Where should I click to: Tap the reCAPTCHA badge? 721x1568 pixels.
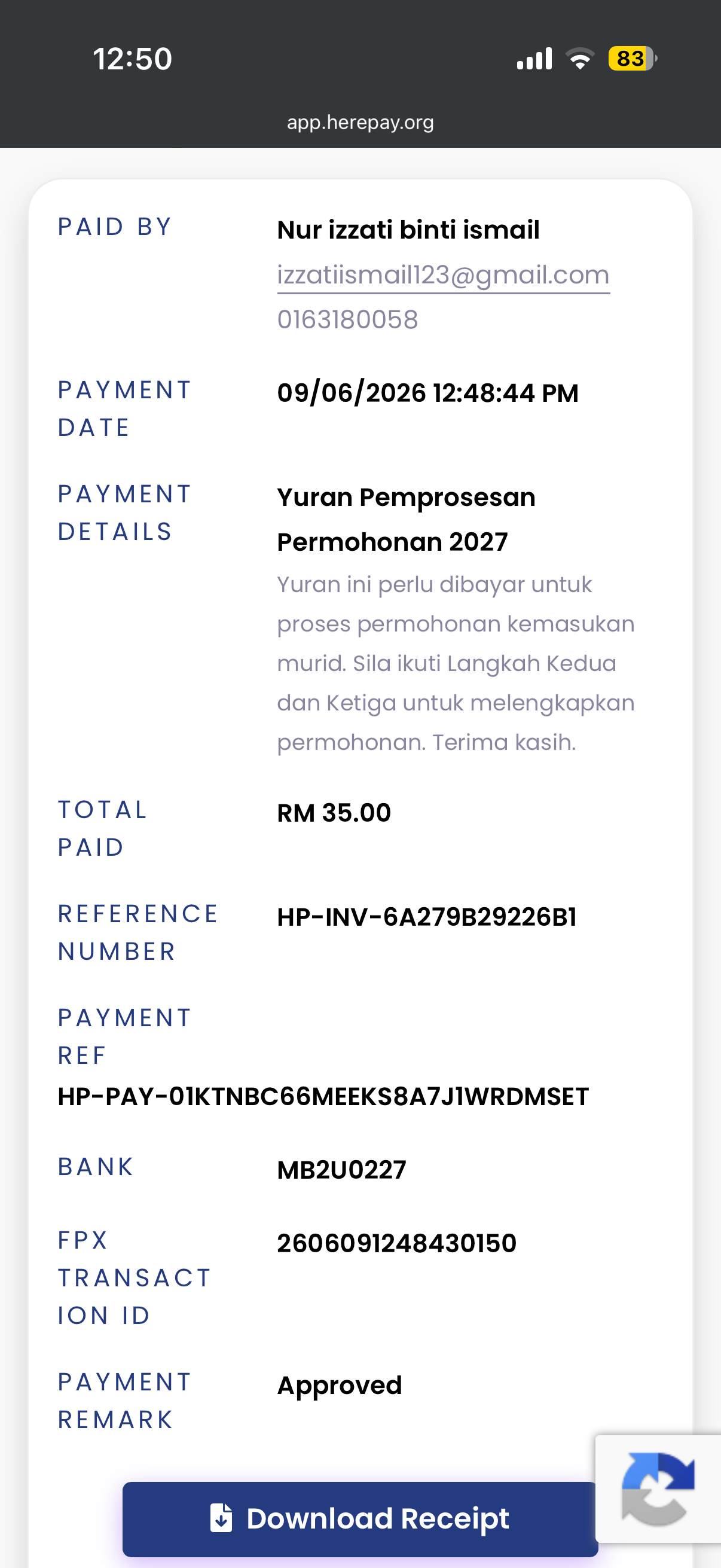point(658,1489)
